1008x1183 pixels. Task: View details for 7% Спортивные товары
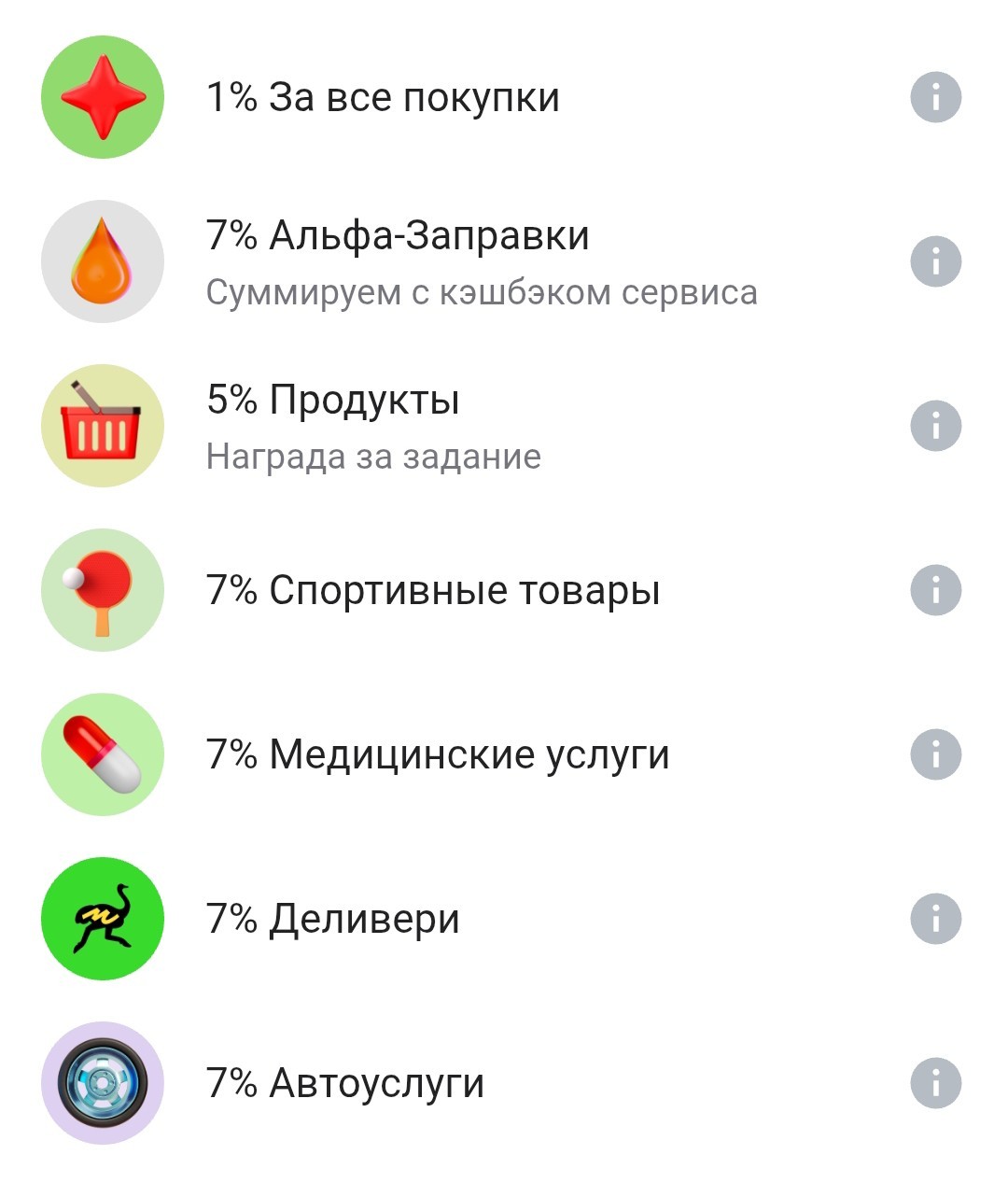[935, 590]
